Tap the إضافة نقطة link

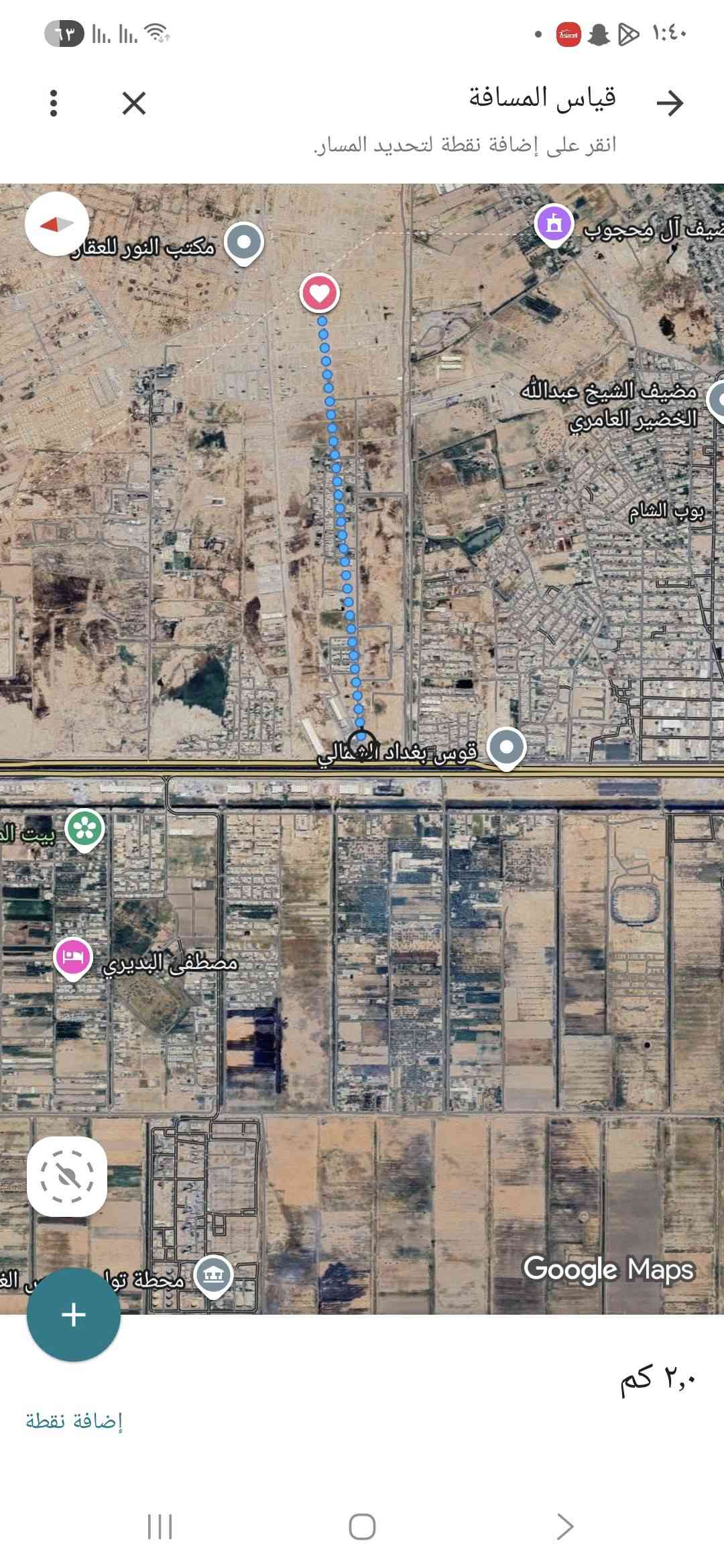coord(74,1421)
